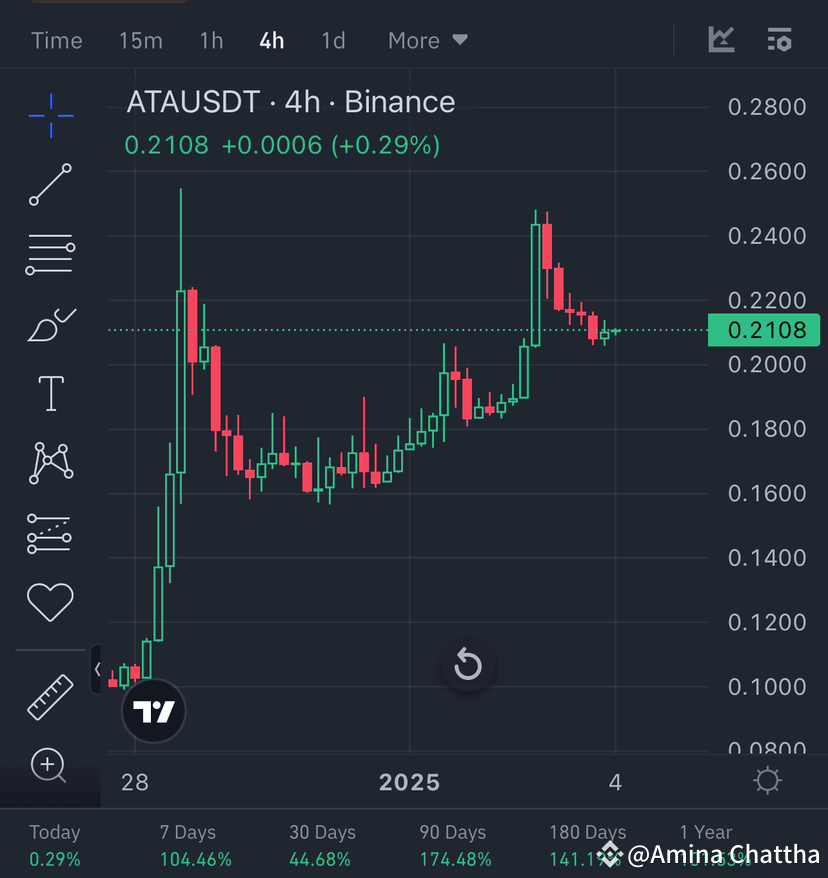This screenshot has width=828, height=878.
Task: Open the XABCD pattern tool
Action: point(50,461)
